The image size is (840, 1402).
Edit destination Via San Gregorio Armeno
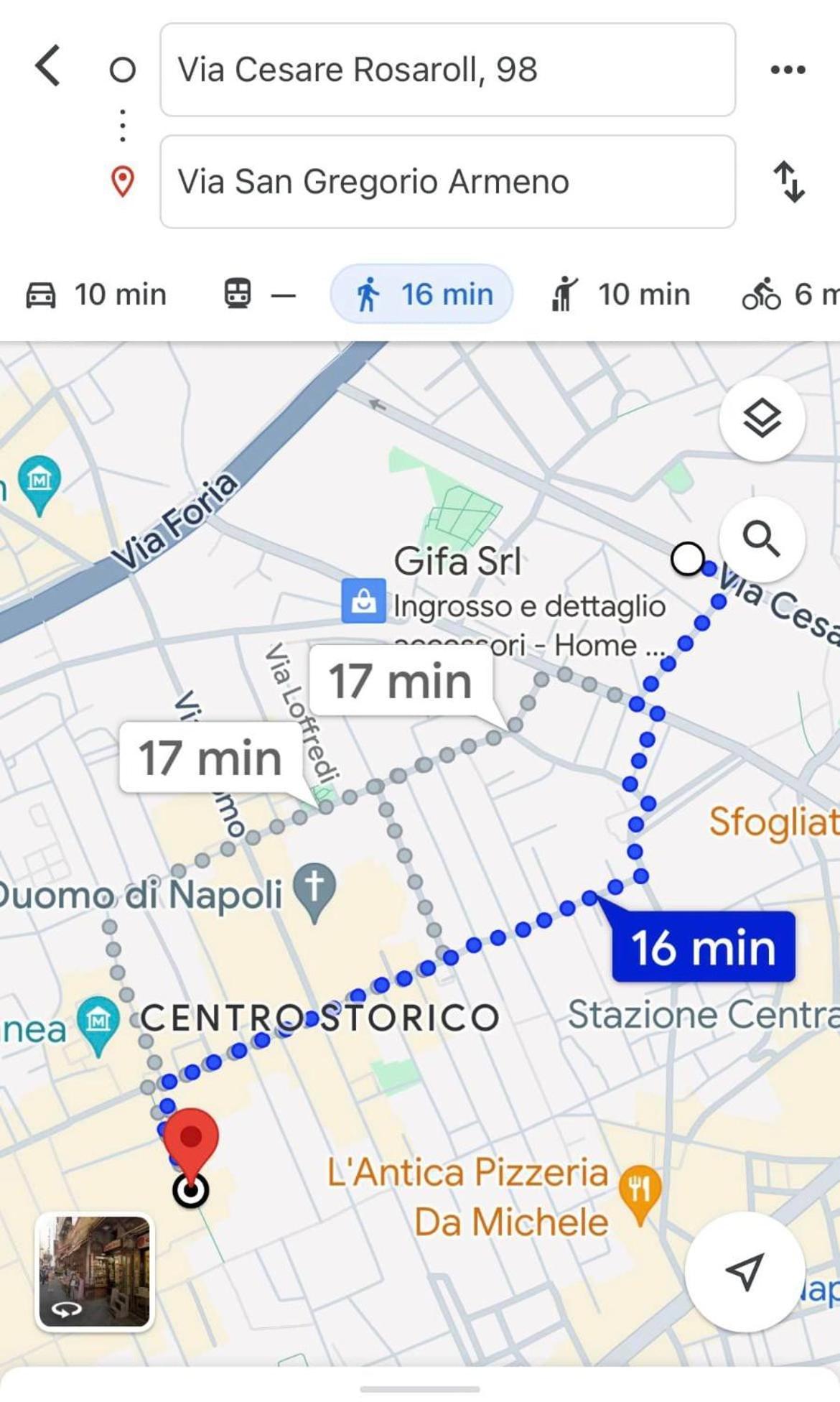point(447,182)
